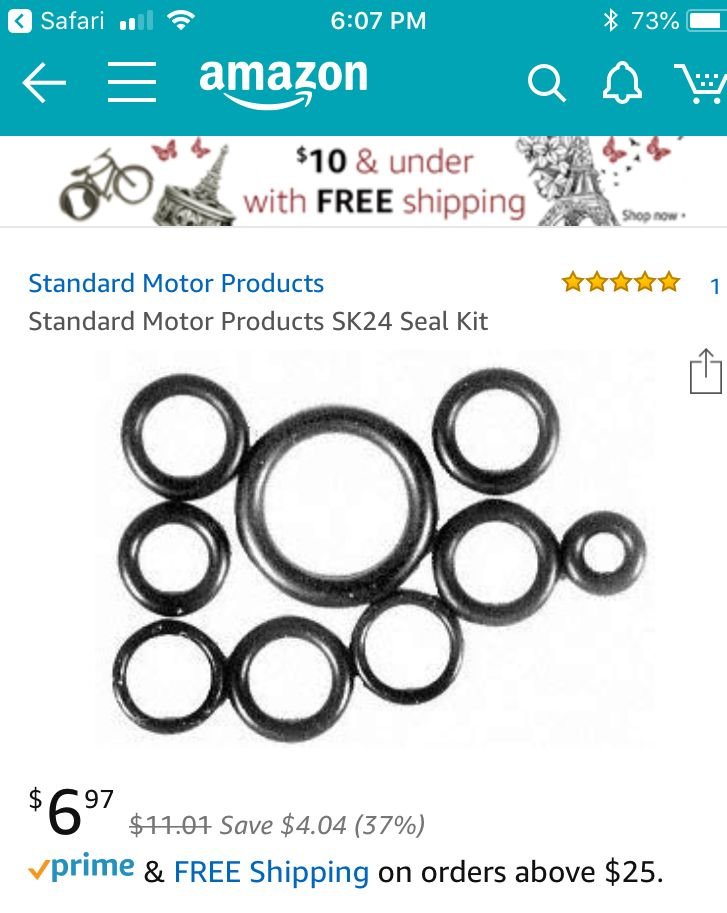The height and width of the screenshot is (913, 727).
Task: Open the hamburger navigation menu
Action: pyautogui.click(x=132, y=84)
